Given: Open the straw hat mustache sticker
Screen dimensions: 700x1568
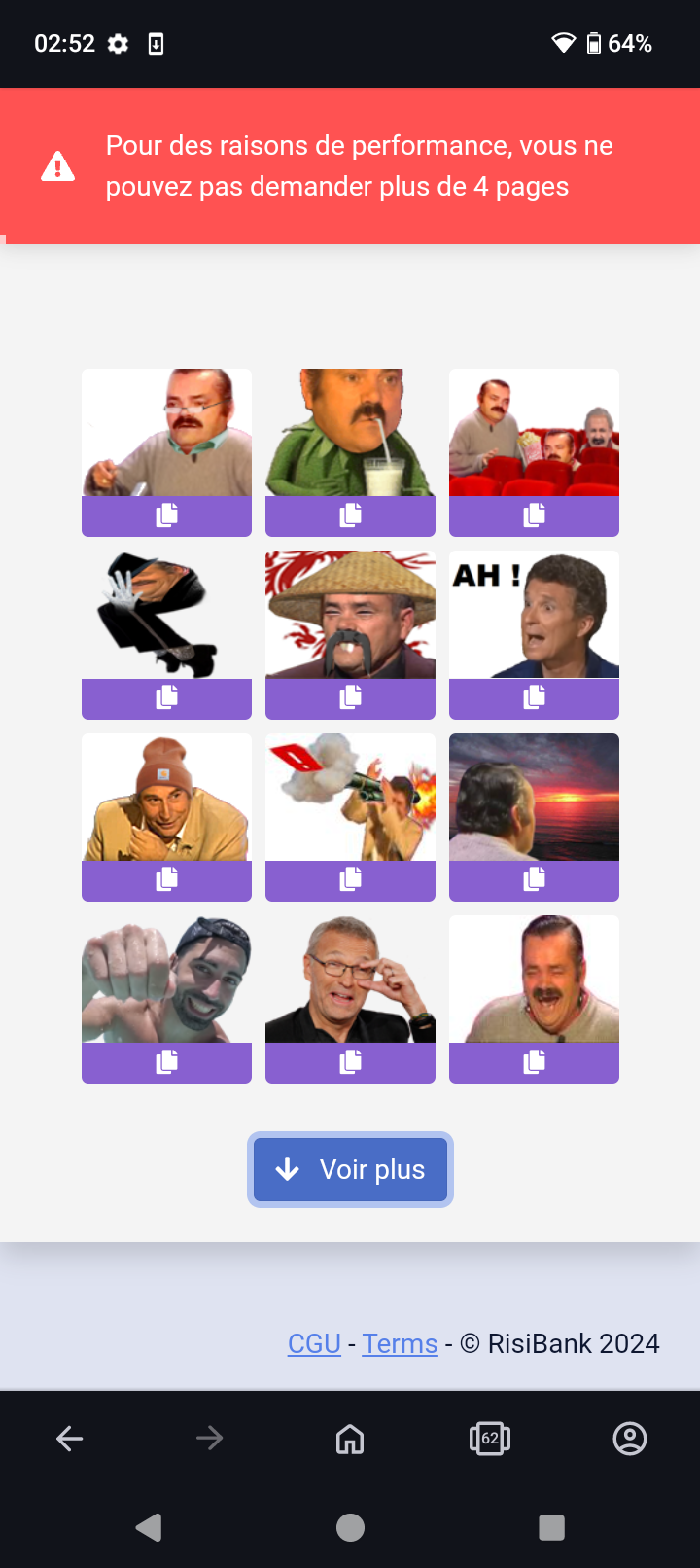Looking at the screenshot, I should click(x=350, y=615).
